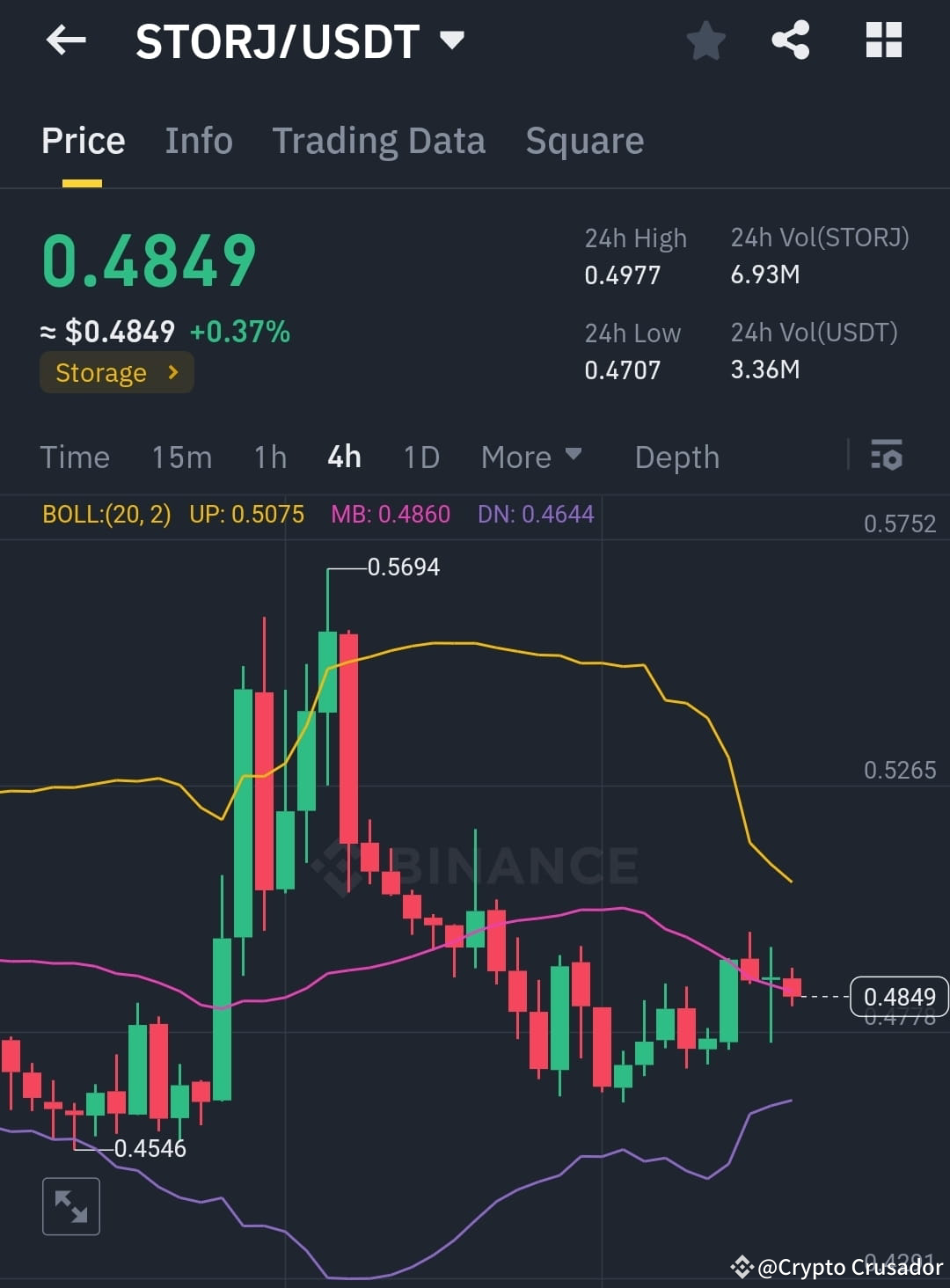Open the grid layout icon top right

coord(882,40)
